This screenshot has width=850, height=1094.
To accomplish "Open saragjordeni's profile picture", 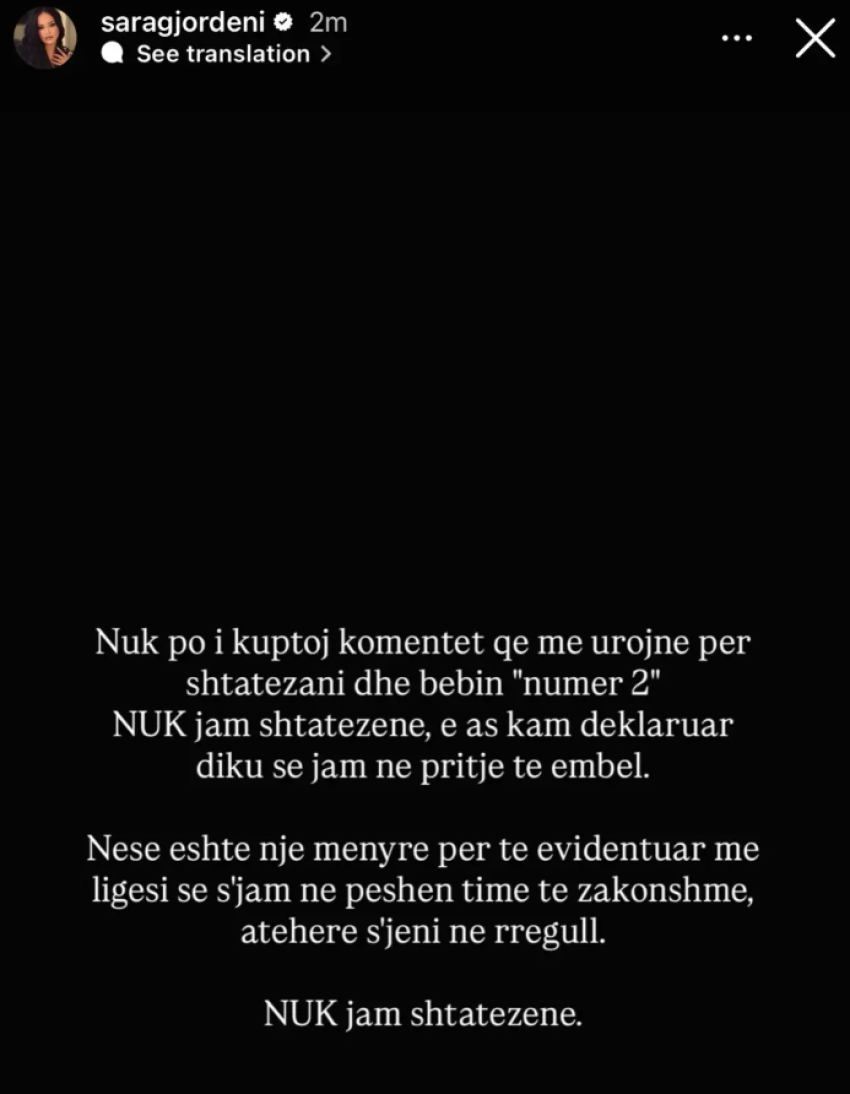I will point(45,38).
